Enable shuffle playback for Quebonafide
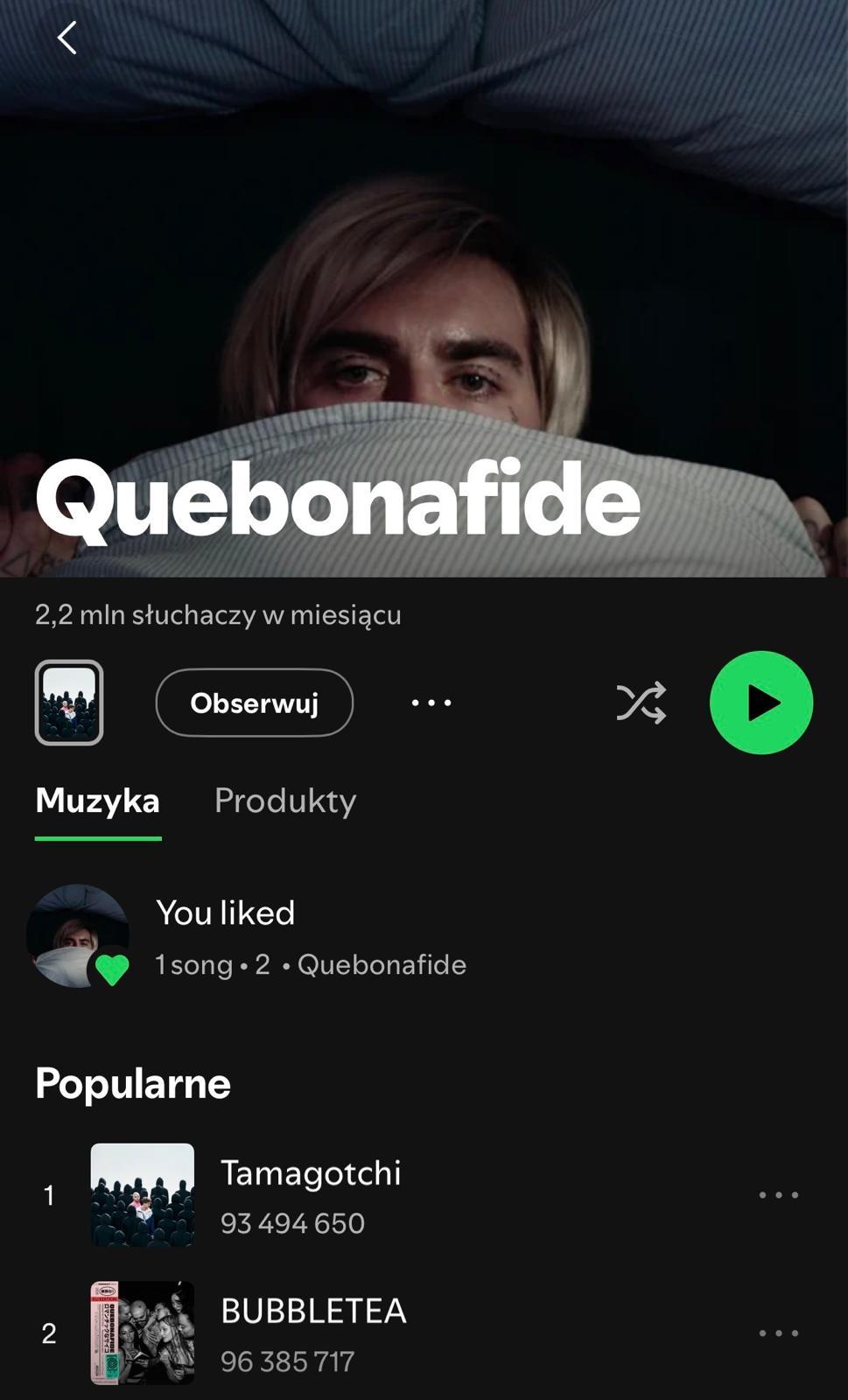The height and width of the screenshot is (1400, 848). pos(641,702)
